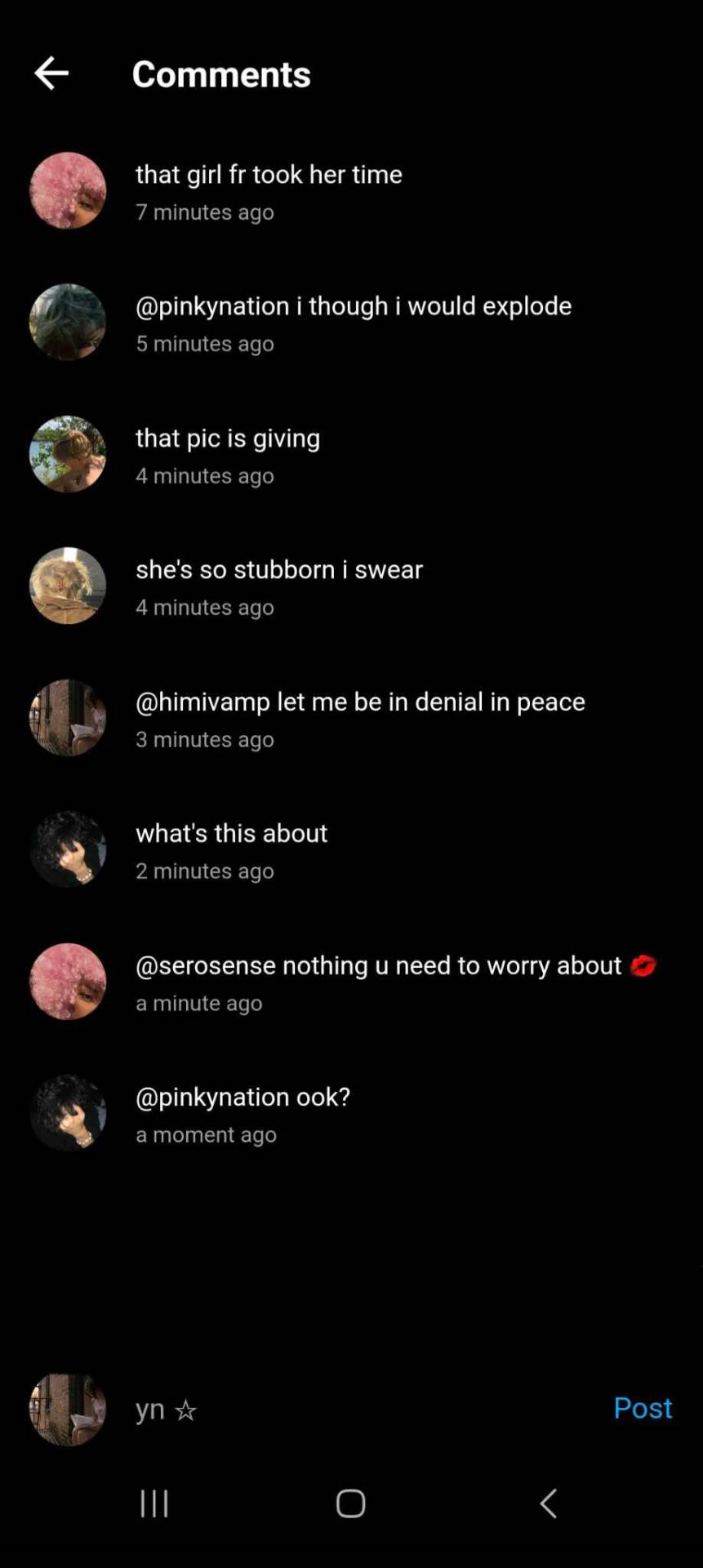703x1568 pixels.
Task: Open avatar beside "let me be in denial" comment
Action: [x=68, y=718]
